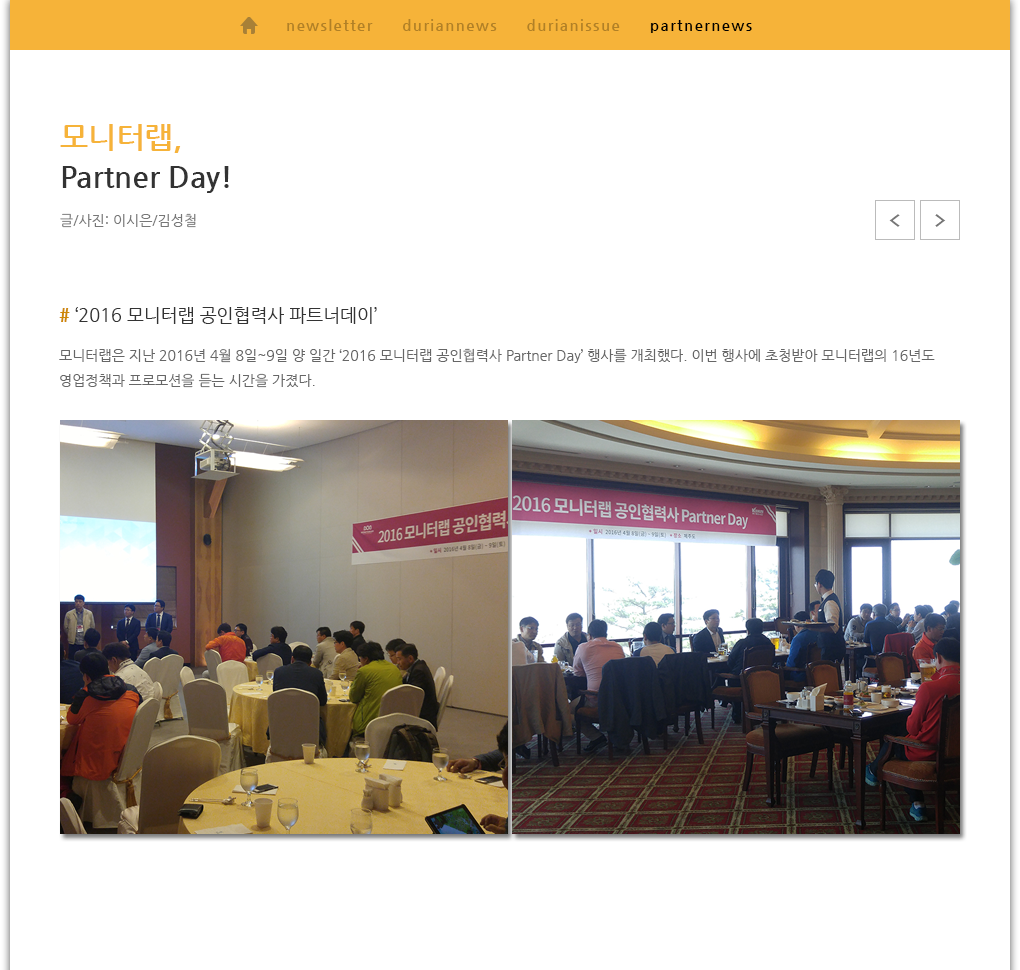The image size is (1020, 970).
Task: Select the partnernews tab
Action: point(701,26)
